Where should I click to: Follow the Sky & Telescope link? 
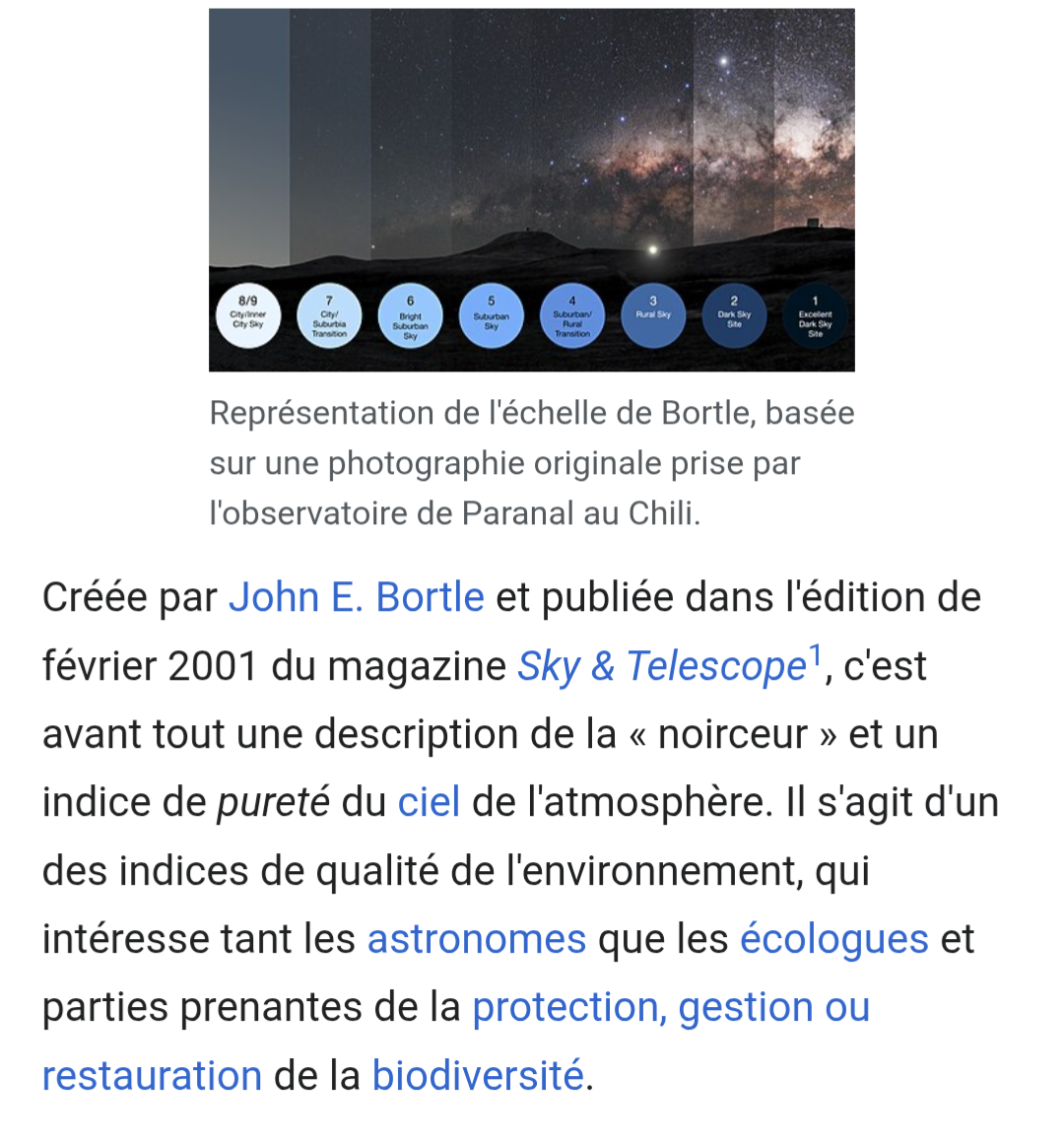tap(661, 667)
